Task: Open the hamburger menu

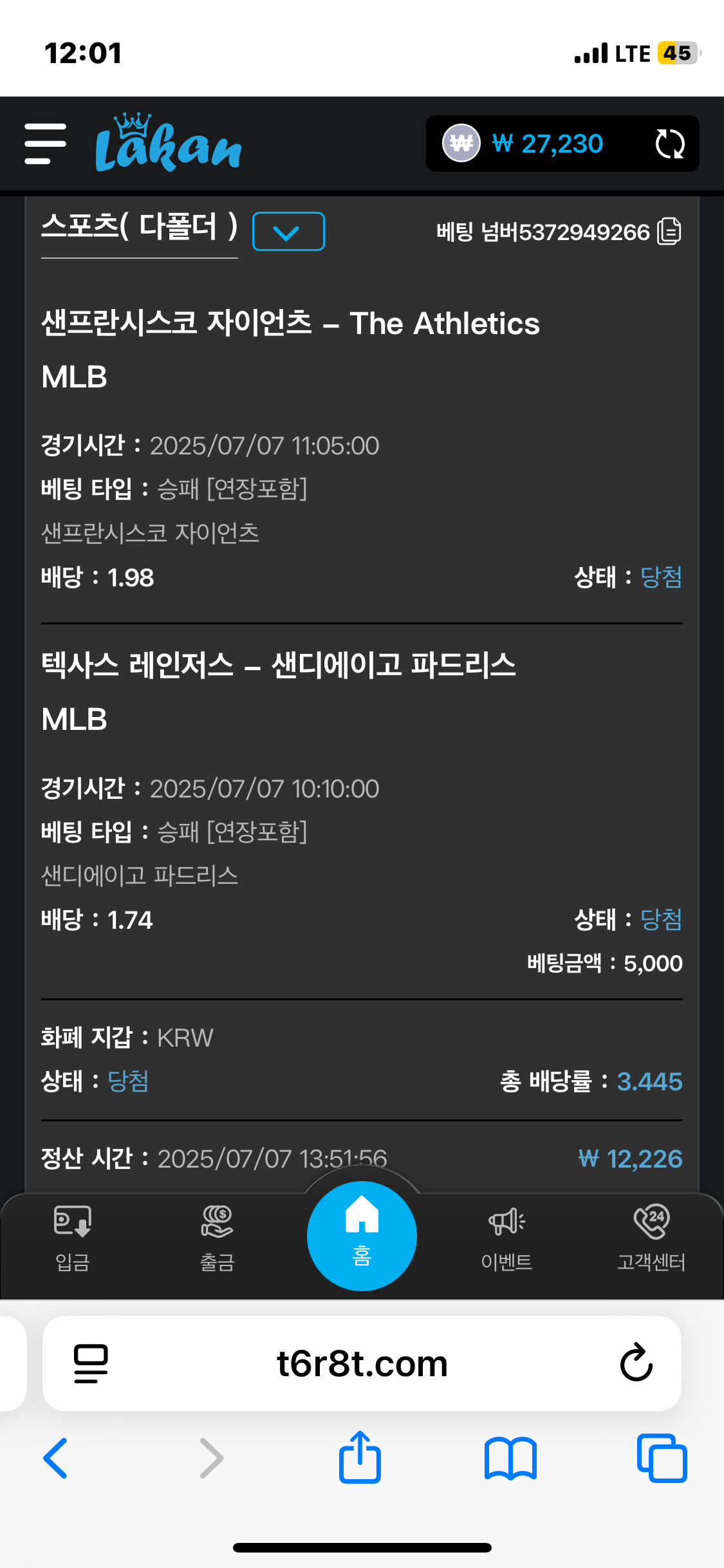Action: pyautogui.click(x=45, y=144)
